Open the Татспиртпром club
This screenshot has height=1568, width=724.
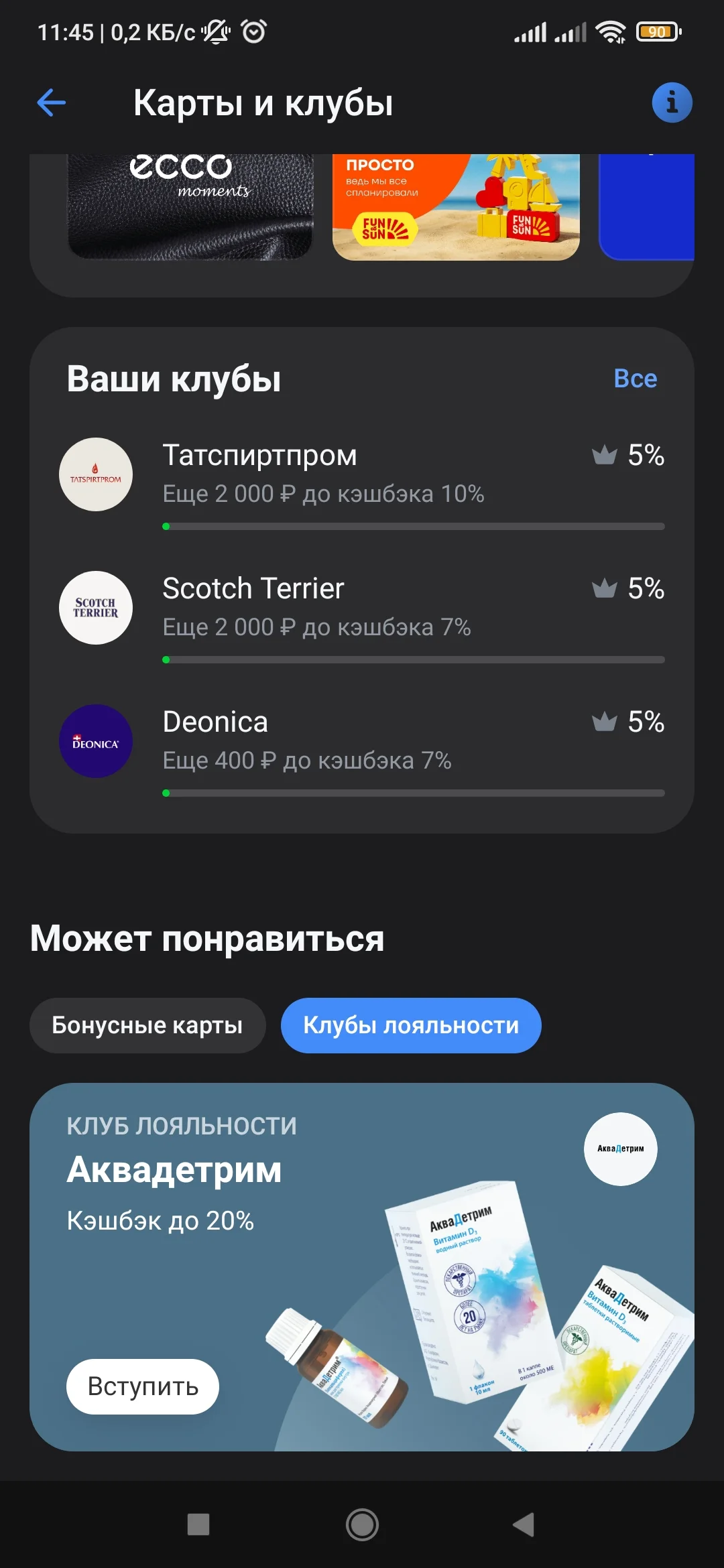click(362, 482)
